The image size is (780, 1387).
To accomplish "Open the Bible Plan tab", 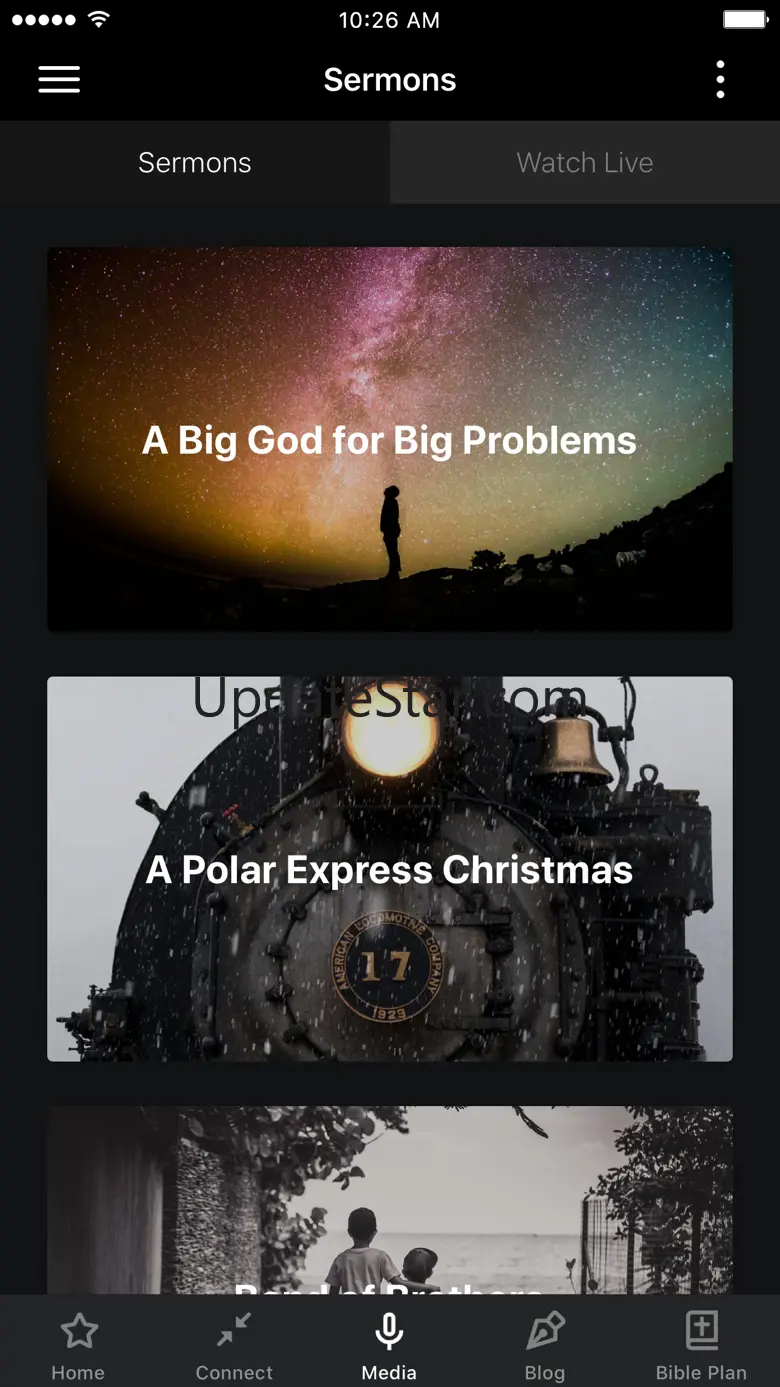I will (701, 1345).
